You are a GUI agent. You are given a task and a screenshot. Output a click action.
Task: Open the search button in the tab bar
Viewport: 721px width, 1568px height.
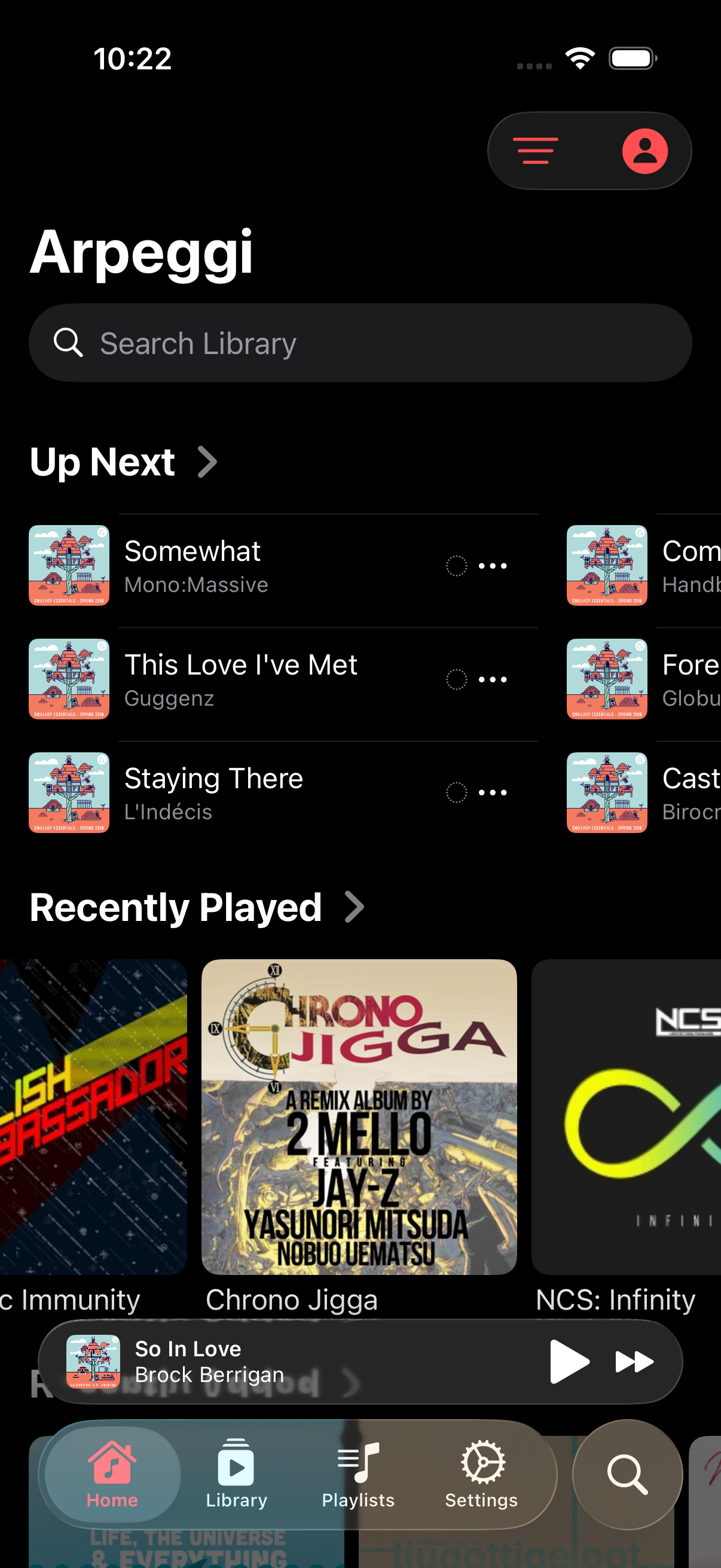click(627, 1474)
